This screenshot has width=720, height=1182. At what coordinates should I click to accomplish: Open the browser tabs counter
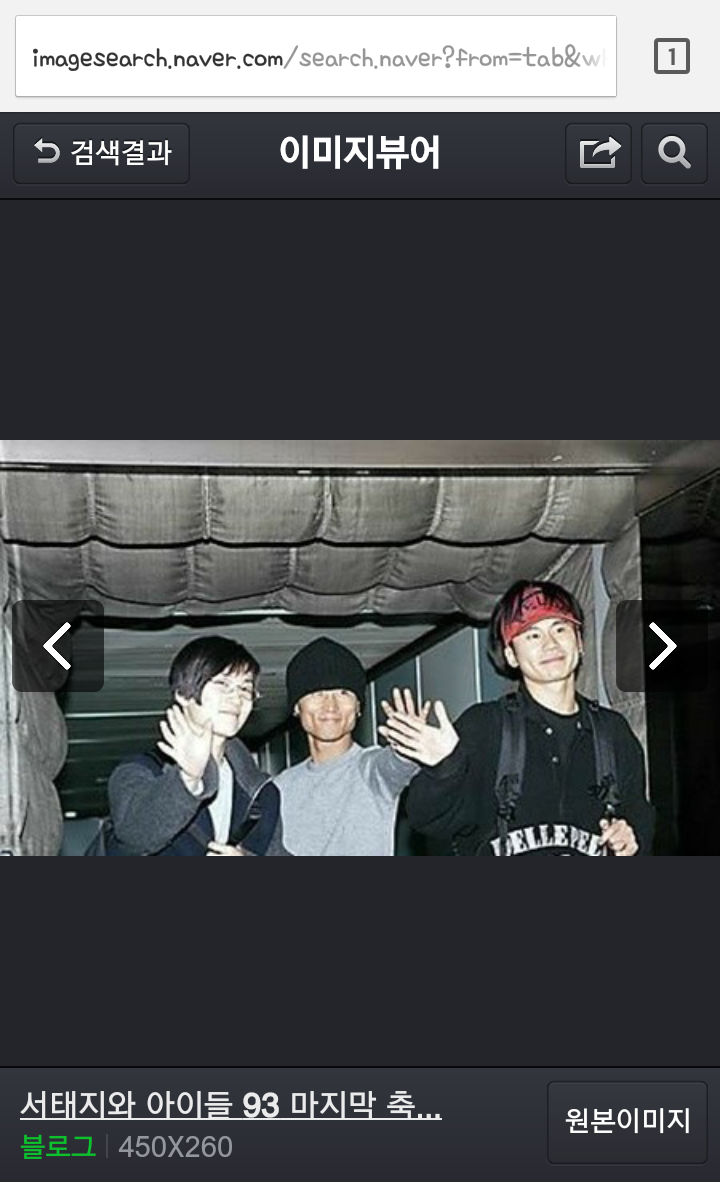pos(671,57)
